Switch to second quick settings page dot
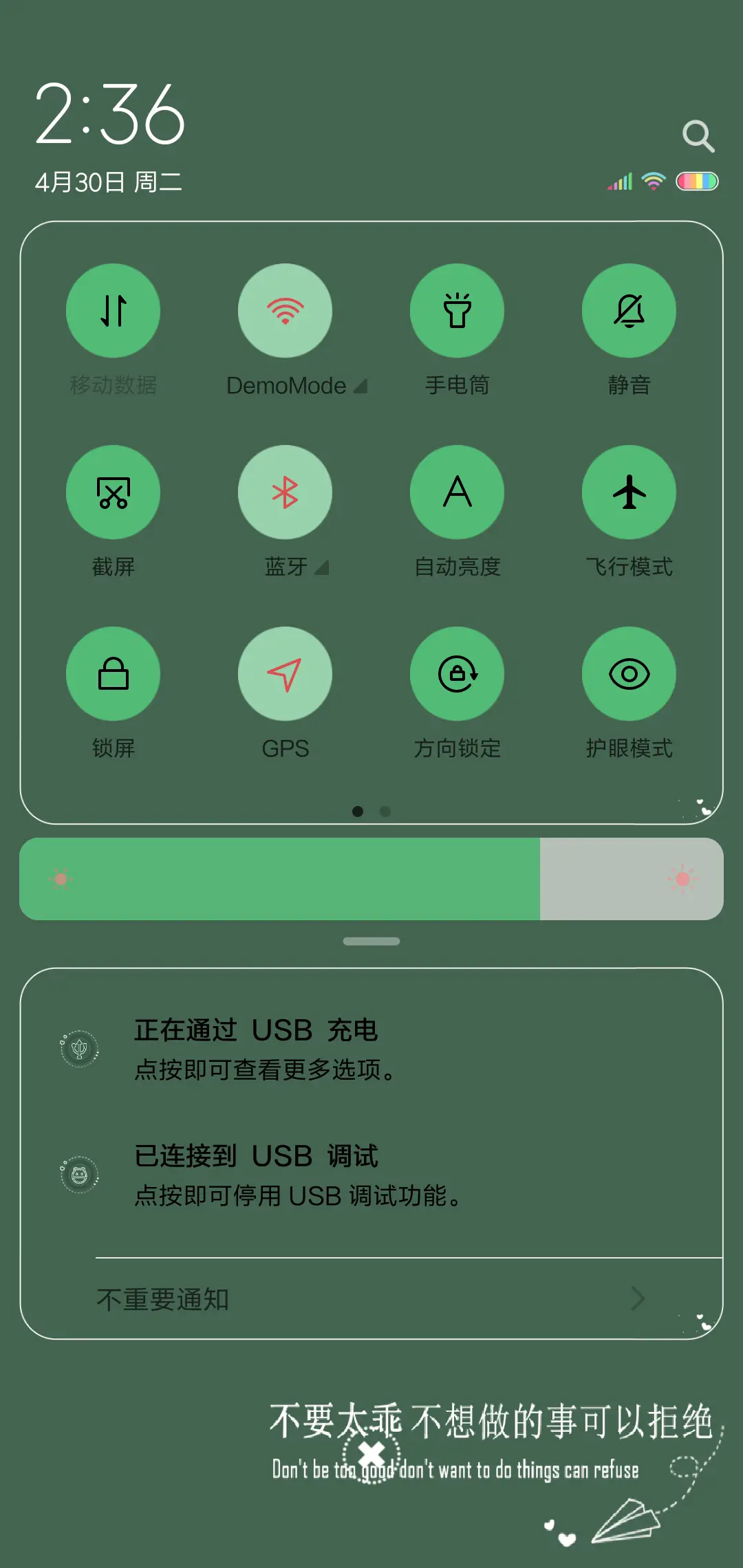The image size is (743, 1568). pos(385,812)
